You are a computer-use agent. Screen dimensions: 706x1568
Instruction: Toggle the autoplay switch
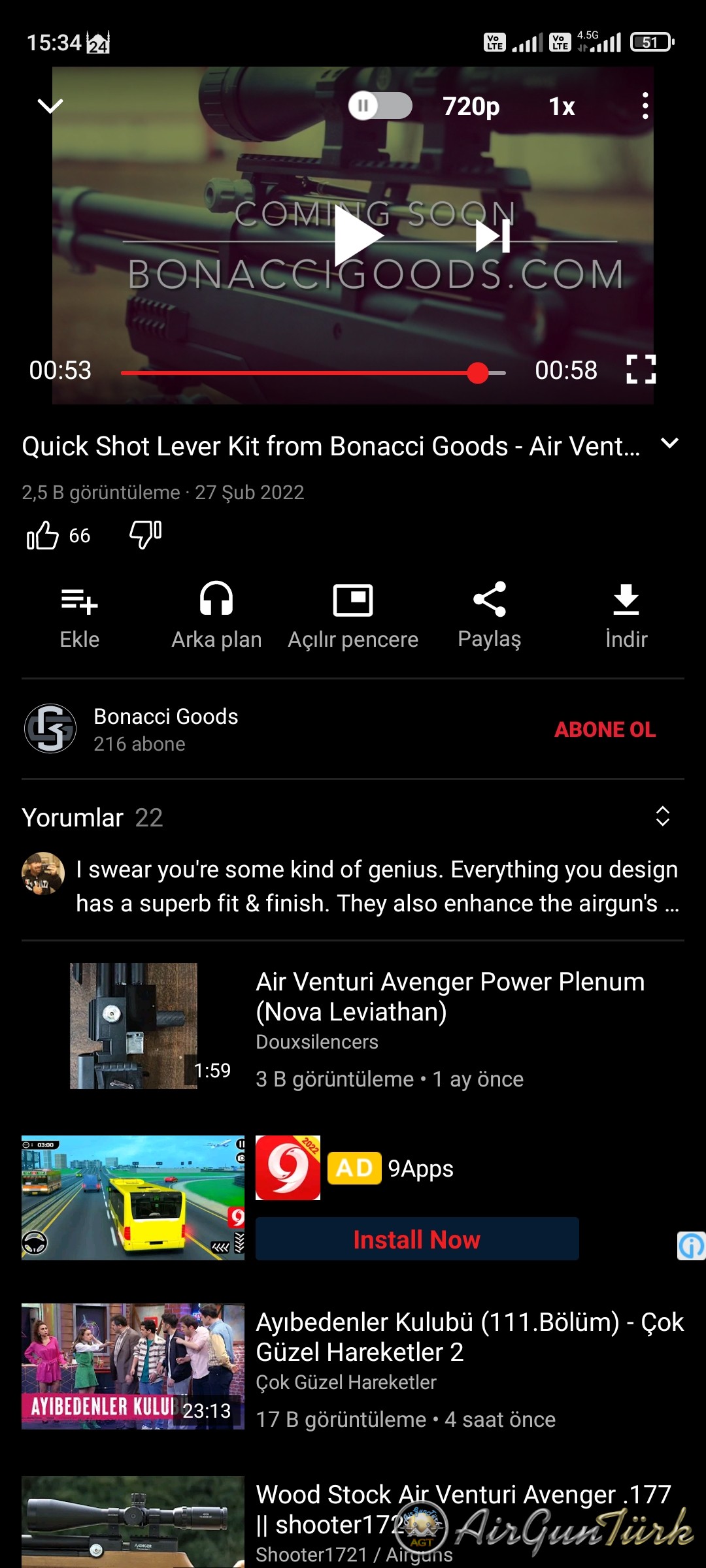[x=380, y=106]
